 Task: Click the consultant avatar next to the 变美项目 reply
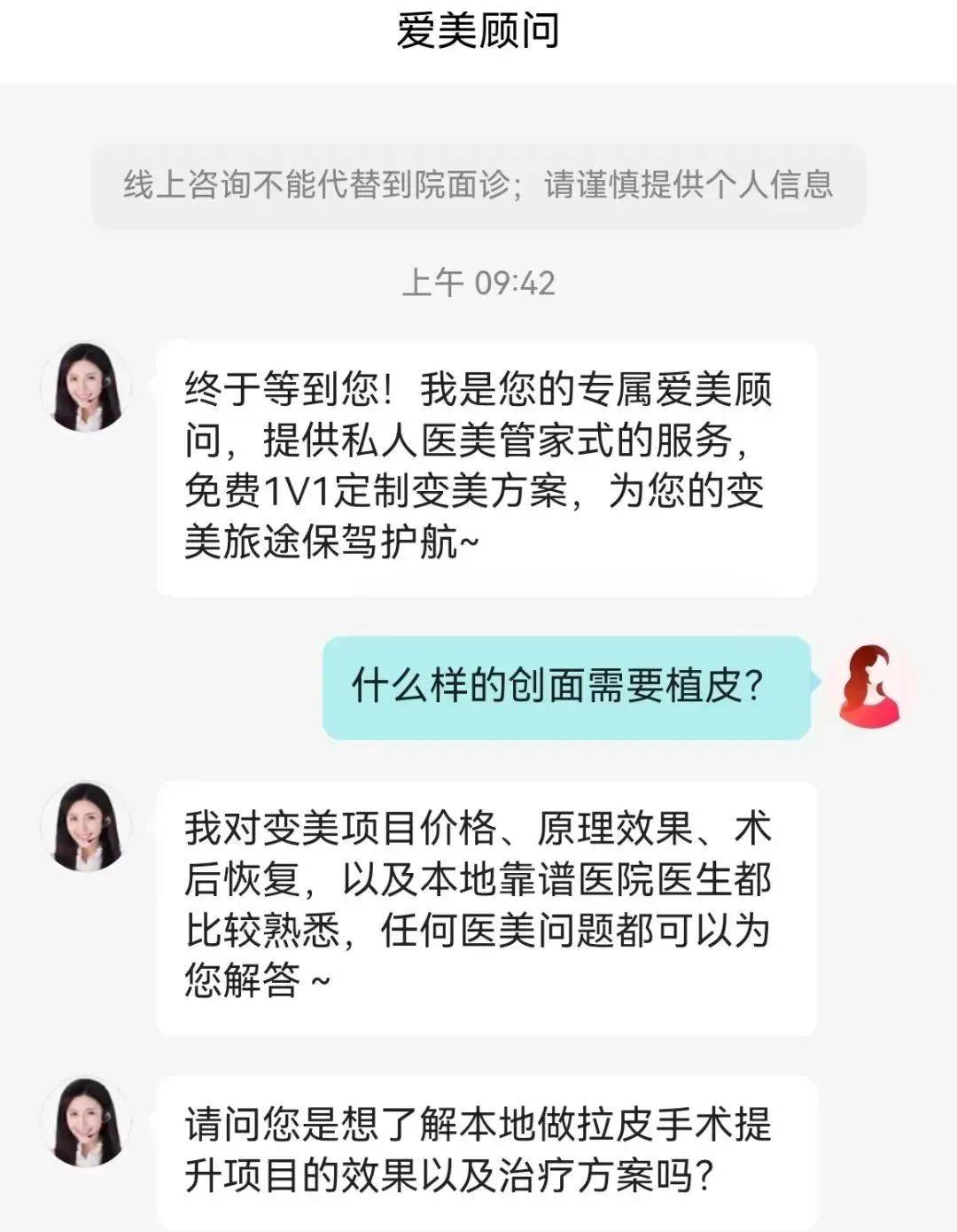click(86, 826)
